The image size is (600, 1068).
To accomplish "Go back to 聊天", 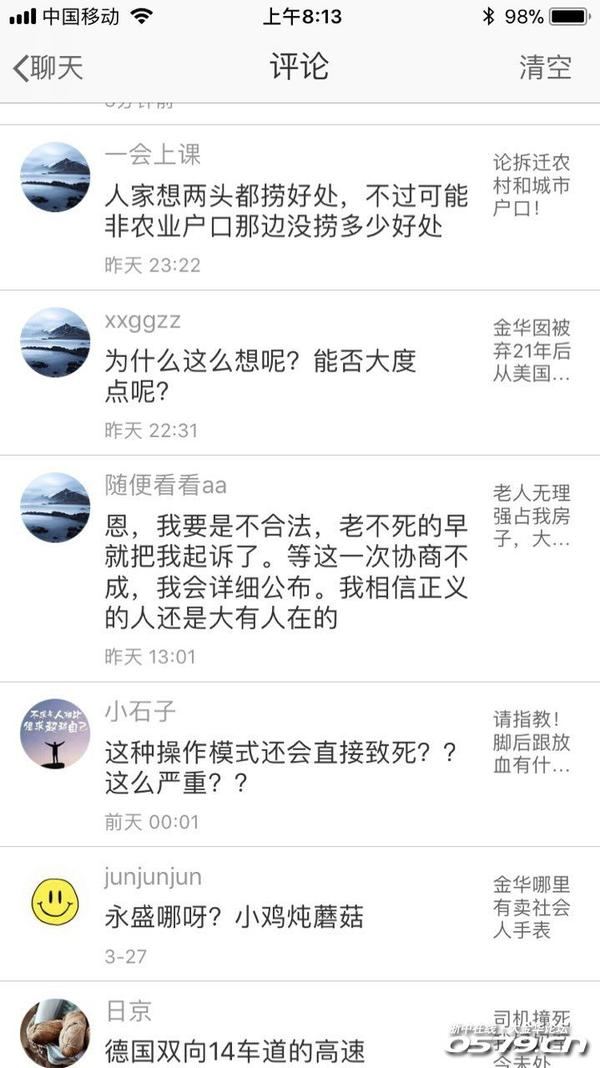I will [48, 68].
